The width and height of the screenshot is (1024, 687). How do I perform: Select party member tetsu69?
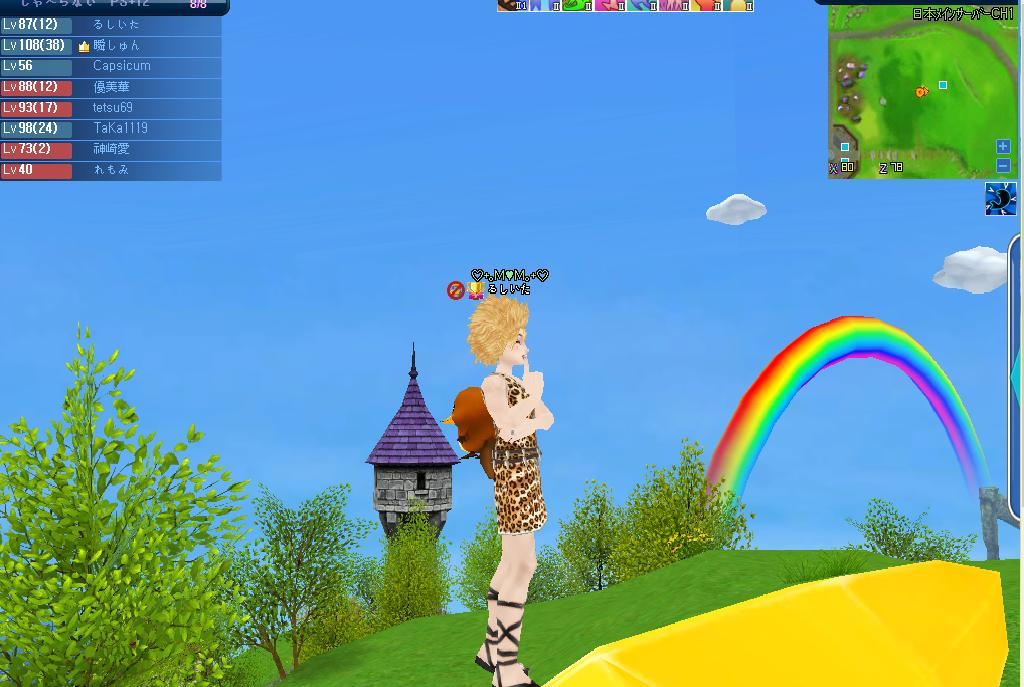(112, 107)
